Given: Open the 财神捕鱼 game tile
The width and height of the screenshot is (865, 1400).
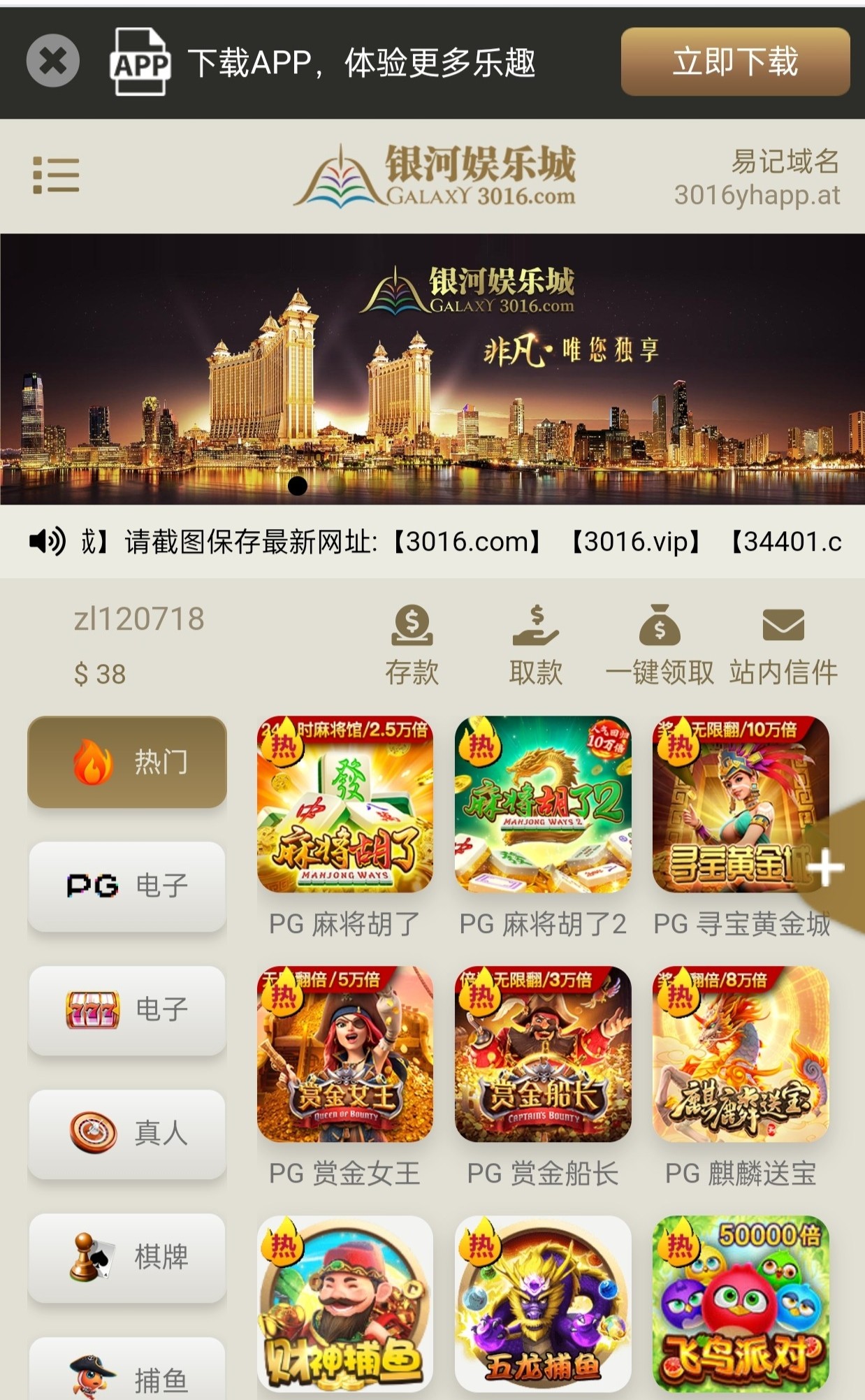Looking at the screenshot, I should coord(345,1304).
